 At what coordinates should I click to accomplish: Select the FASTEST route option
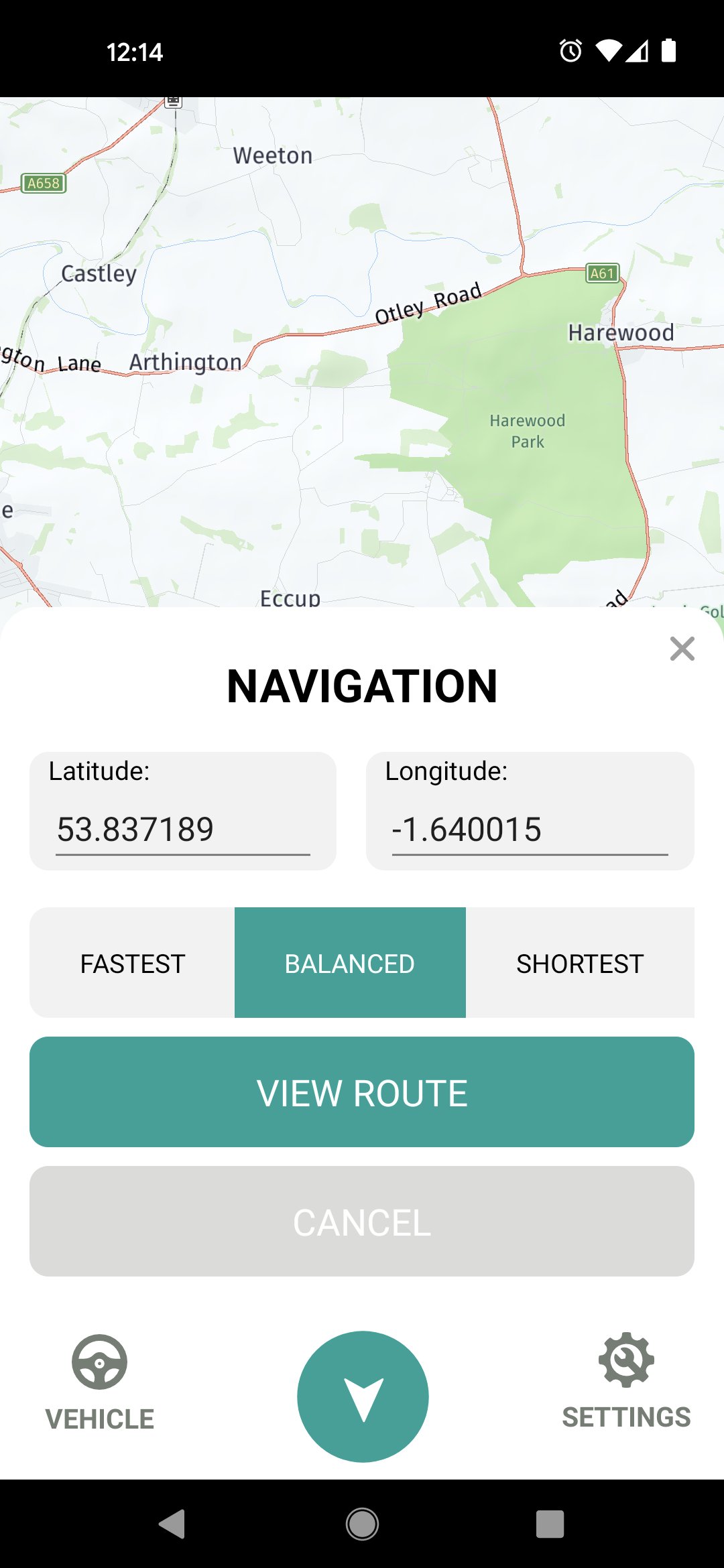(x=131, y=963)
